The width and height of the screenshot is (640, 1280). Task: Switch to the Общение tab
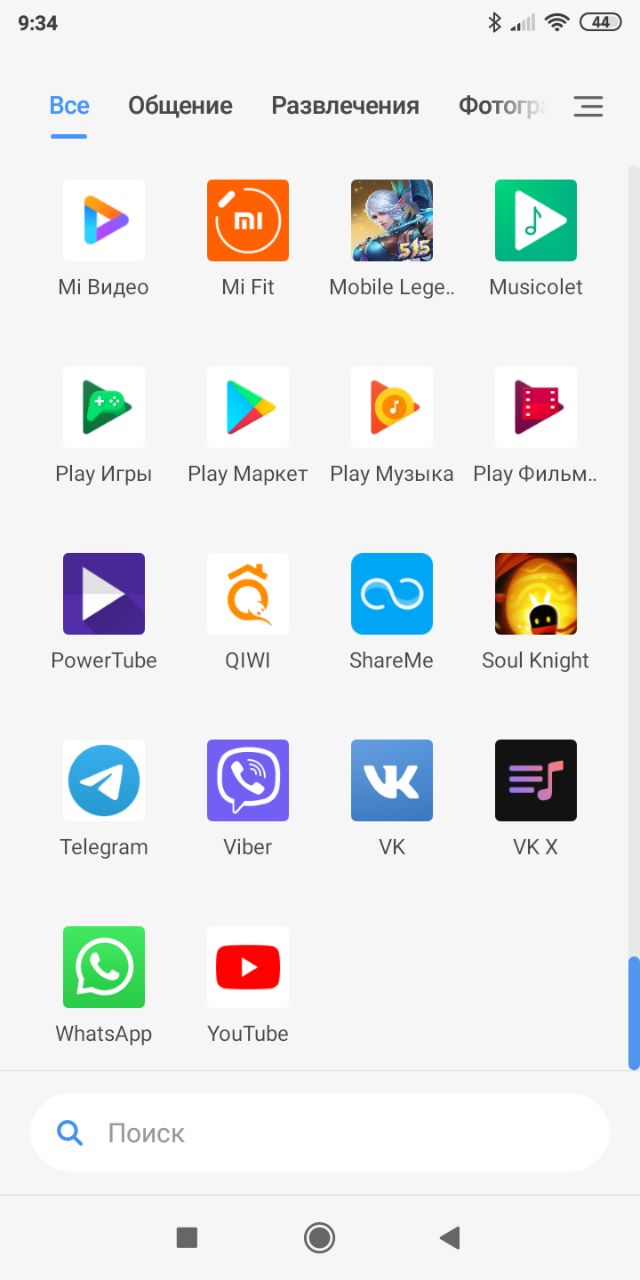click(180, 106)
